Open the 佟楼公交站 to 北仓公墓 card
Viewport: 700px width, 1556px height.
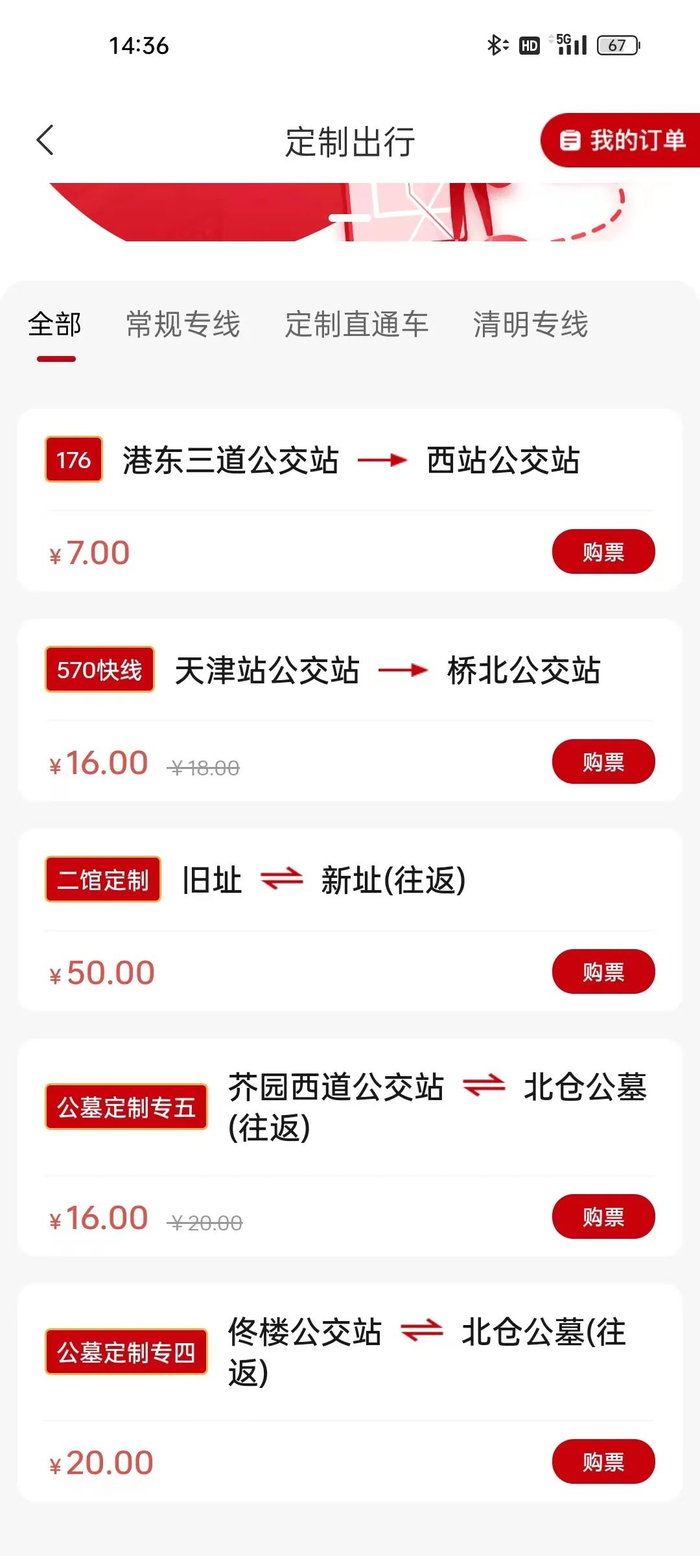click(426, 1352)
